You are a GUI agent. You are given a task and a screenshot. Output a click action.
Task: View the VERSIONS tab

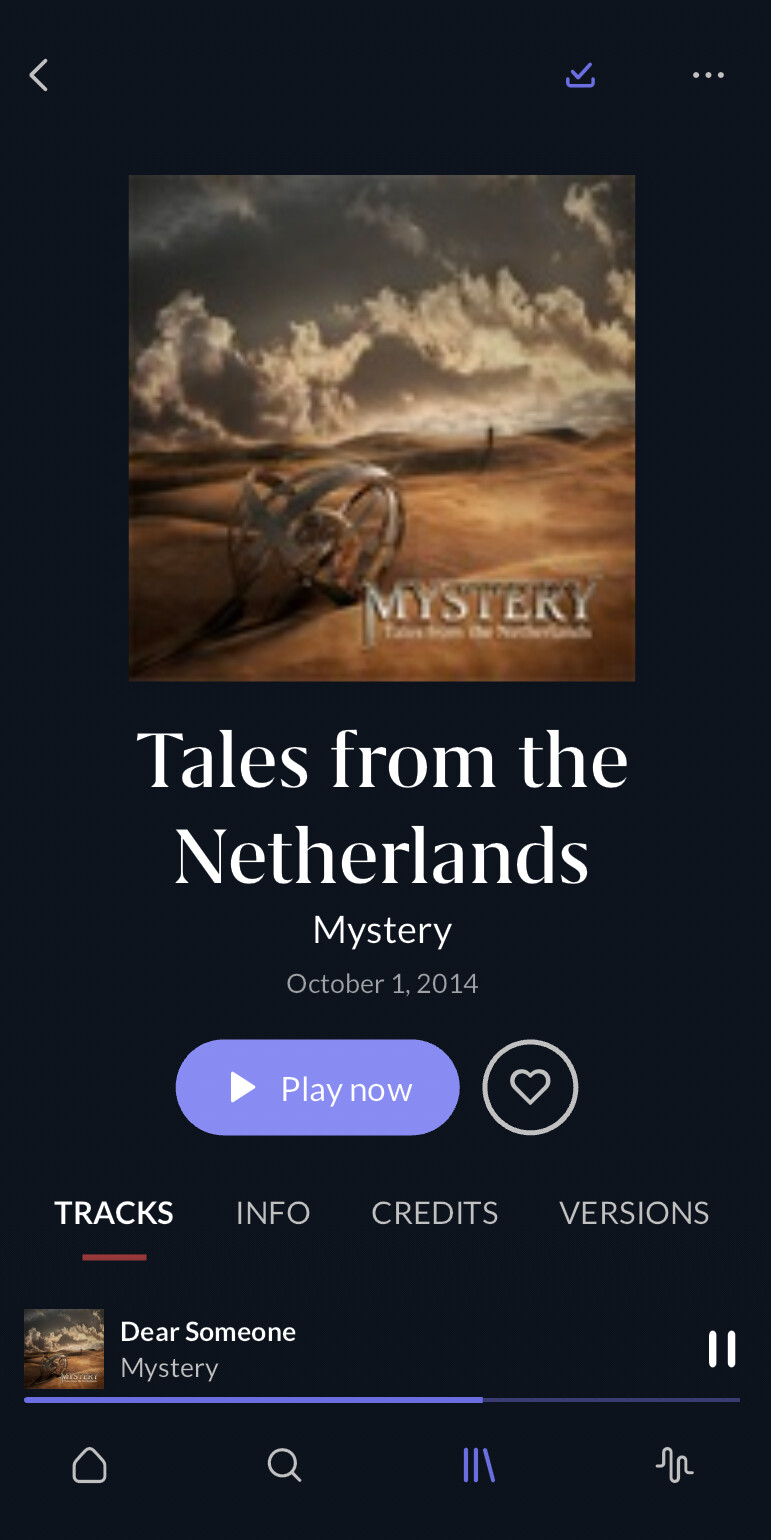click(634, 1212)
